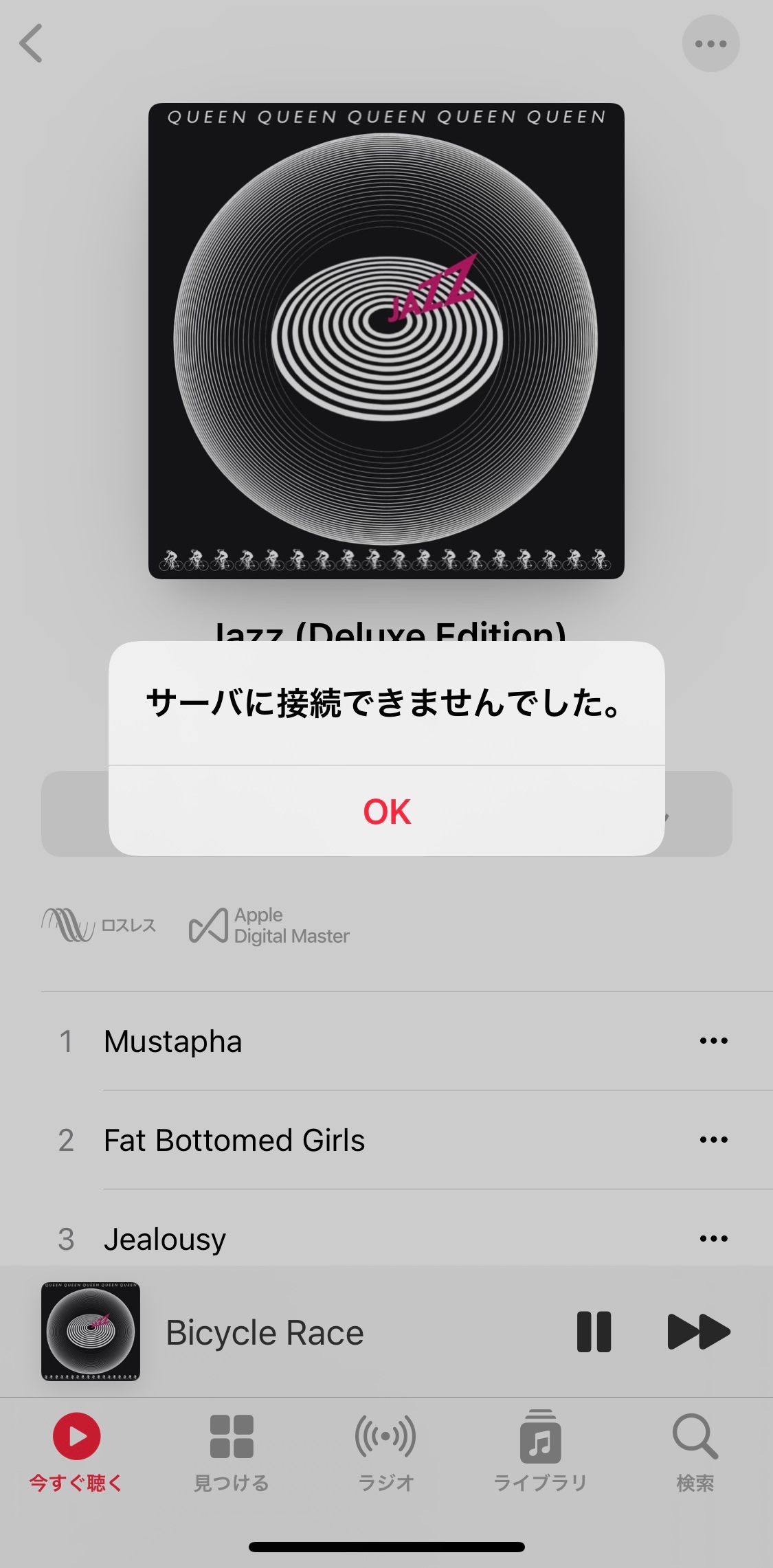The image size is (773, 1568).
Task: Click the Apple Digital Master badge
Action: (268, 926)
